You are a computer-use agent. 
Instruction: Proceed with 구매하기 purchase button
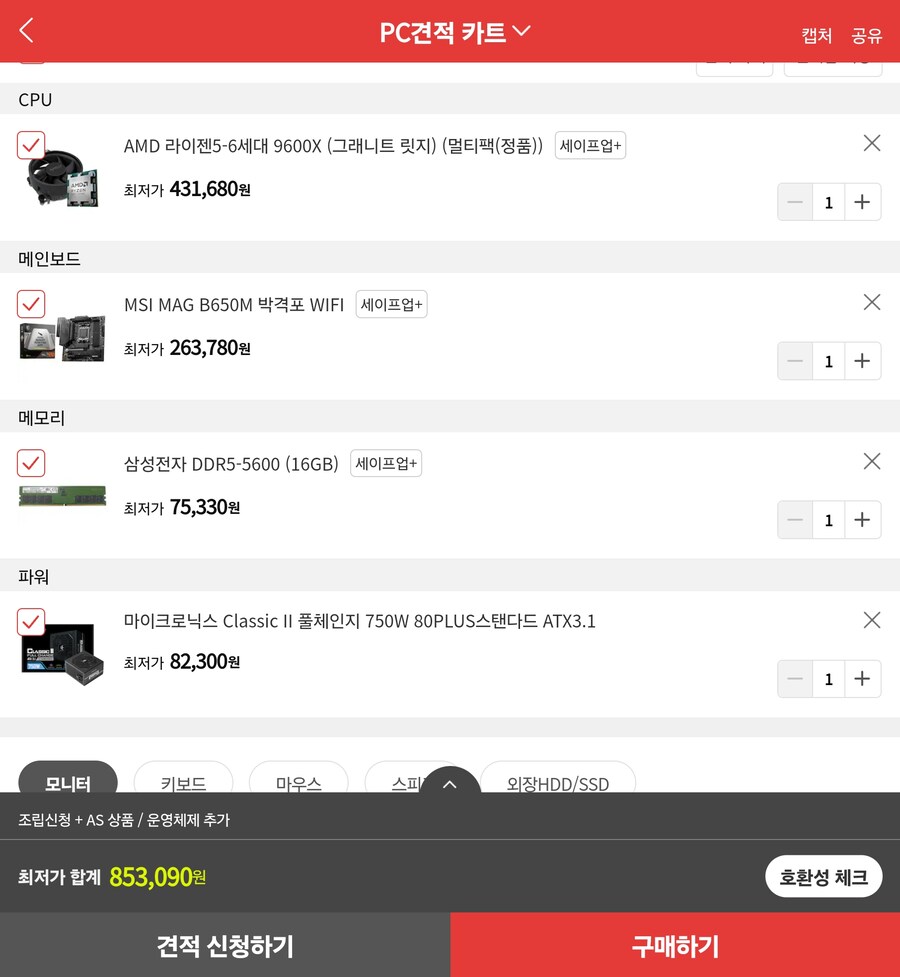tap(675, 945)
